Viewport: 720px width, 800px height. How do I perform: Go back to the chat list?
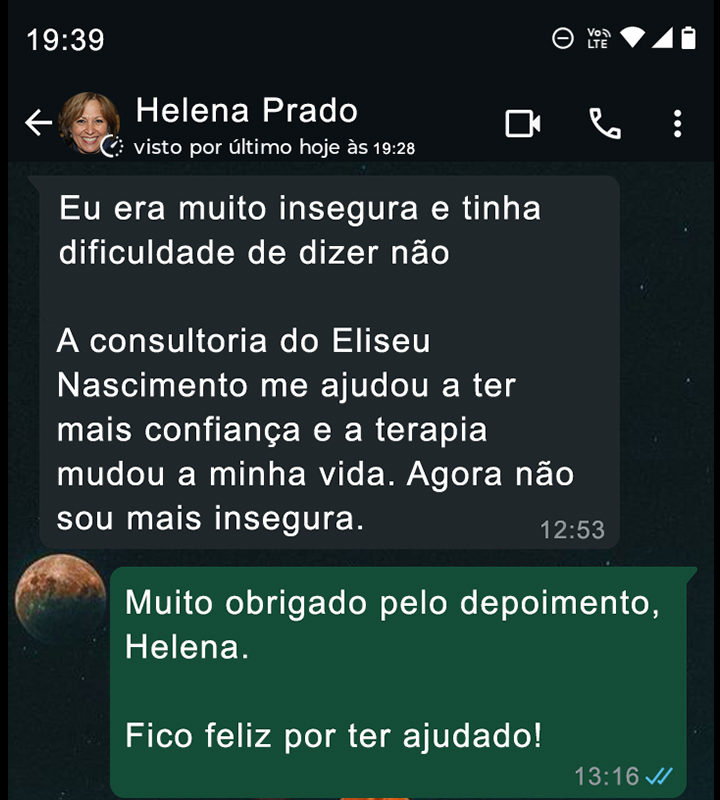click(38, 123)
